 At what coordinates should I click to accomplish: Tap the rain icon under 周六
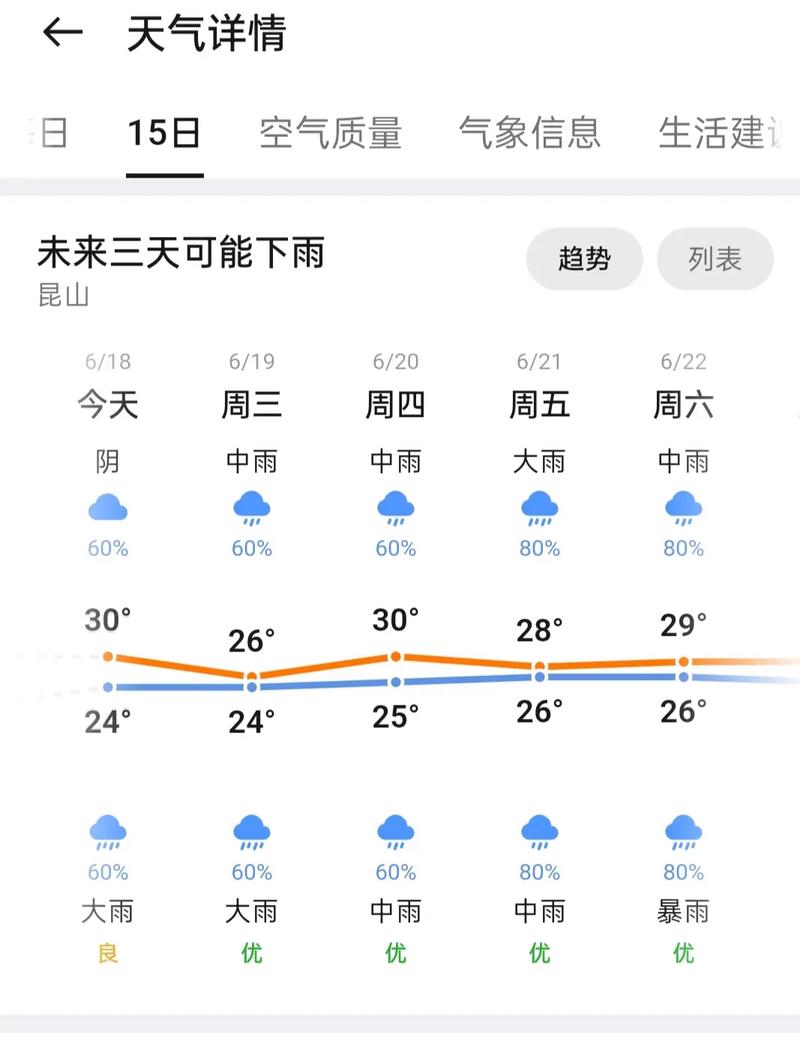[683, 510]
